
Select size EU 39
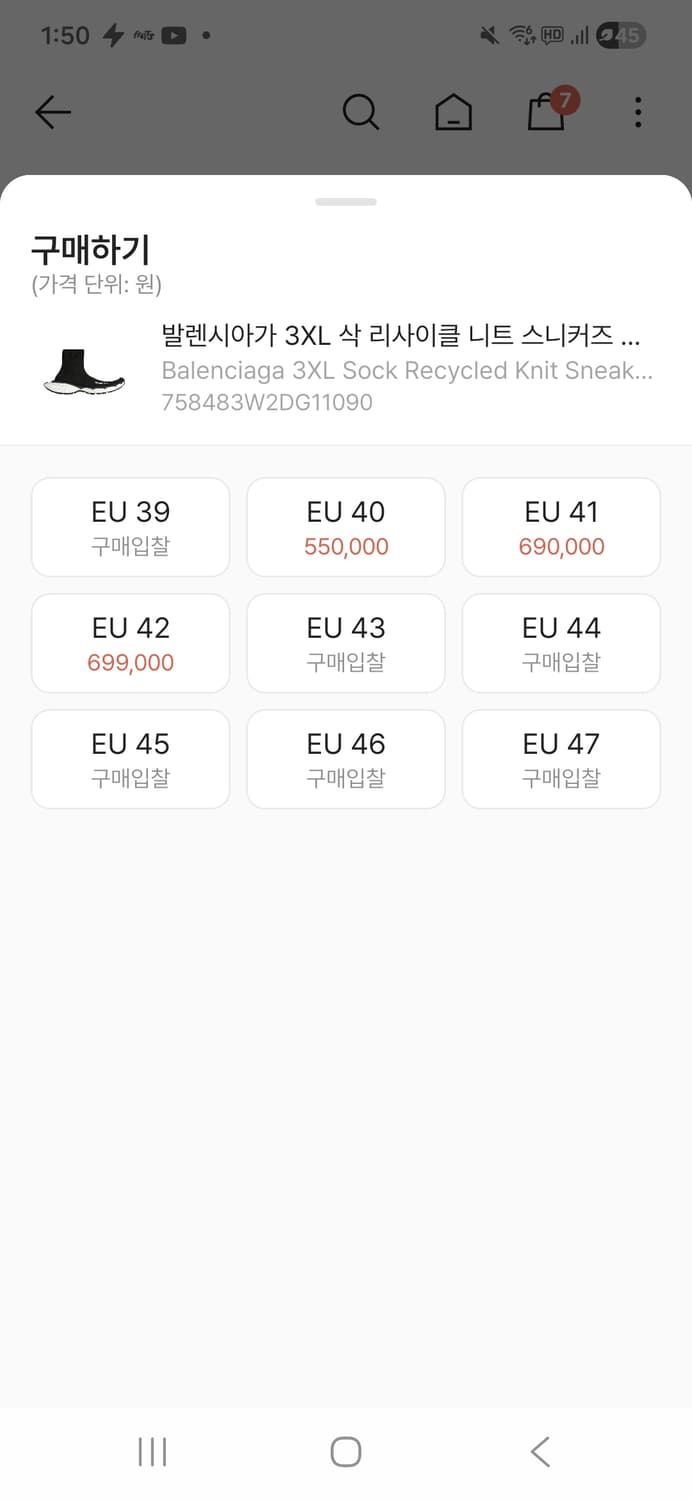(131, 527)
